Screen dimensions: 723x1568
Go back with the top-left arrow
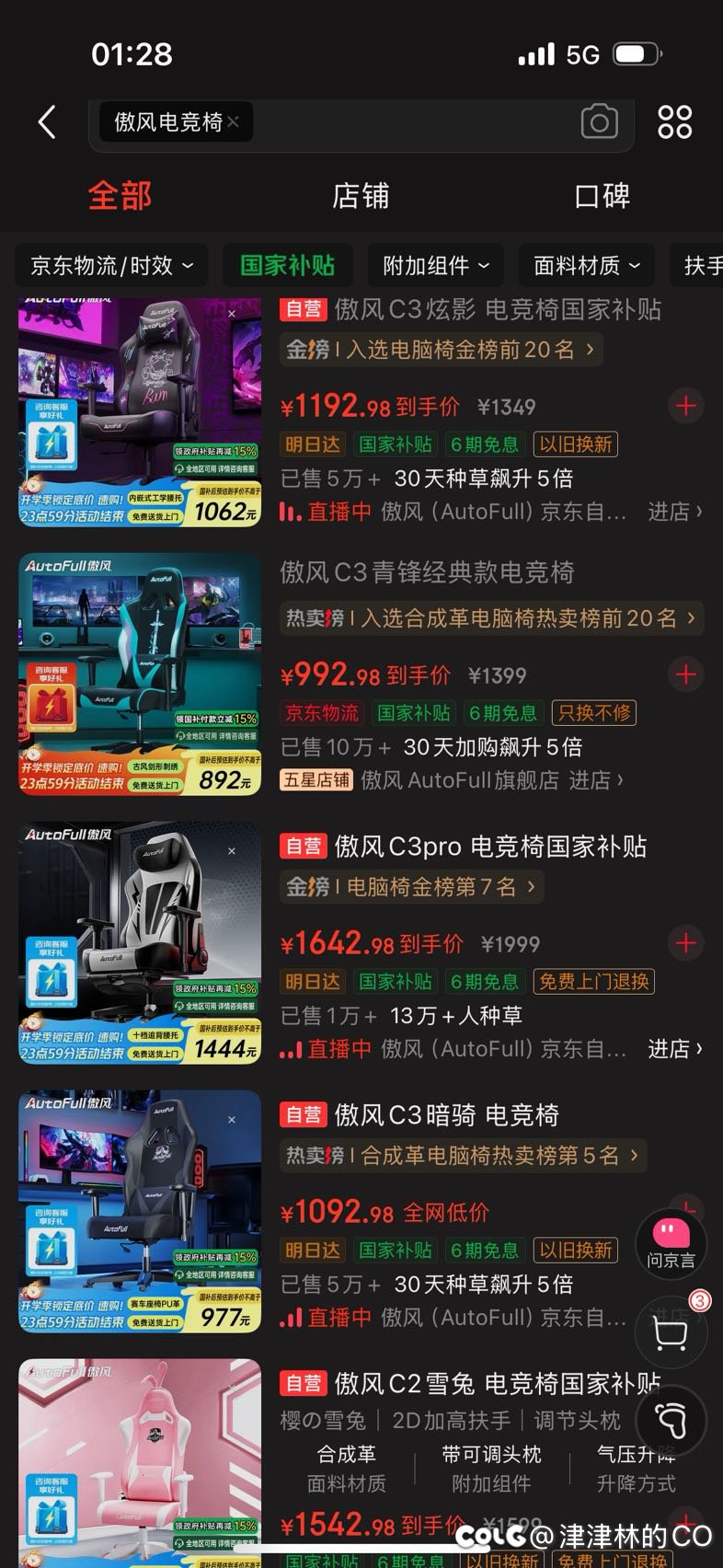coord(47,121)
